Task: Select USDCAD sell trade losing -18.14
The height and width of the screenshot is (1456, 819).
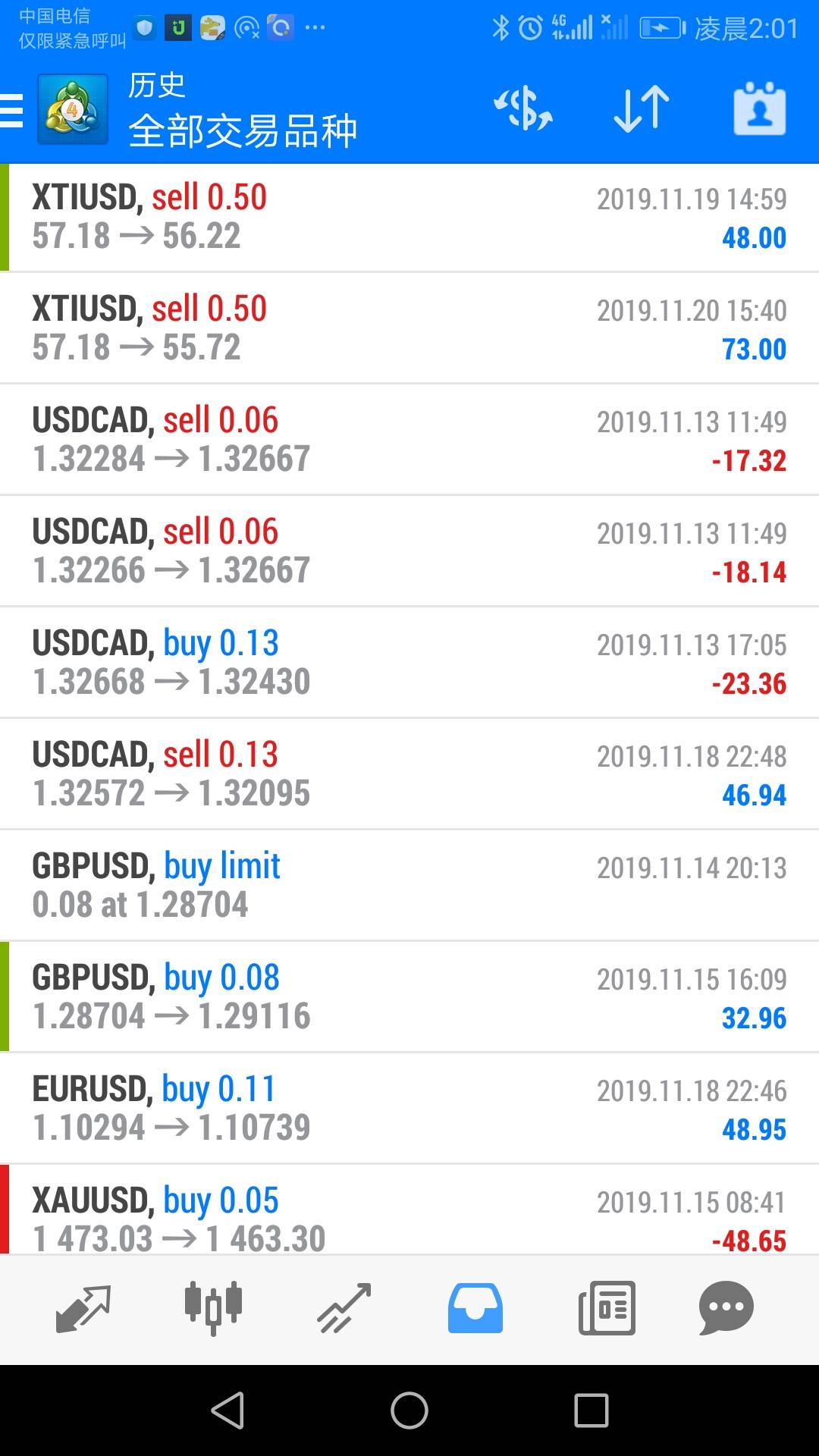Action: click(x=409, y=551)
